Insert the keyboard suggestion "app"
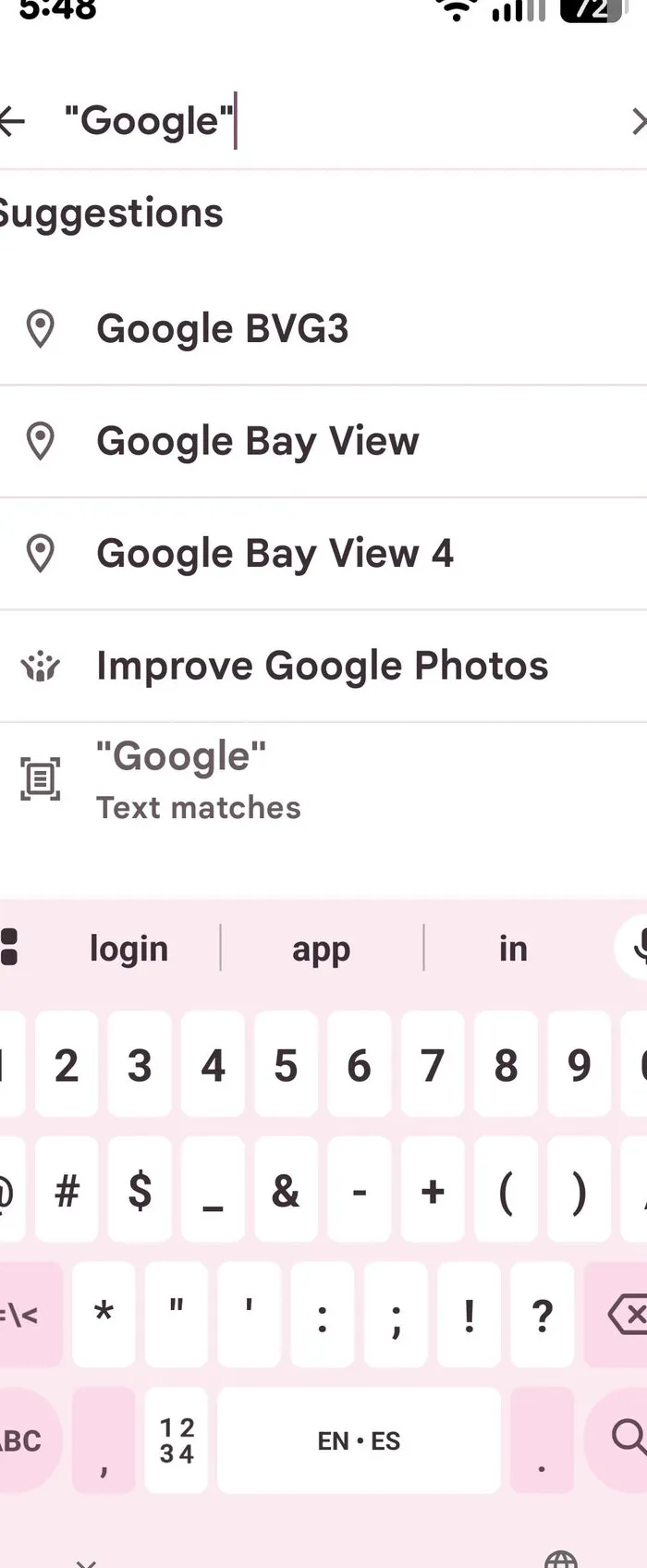Viewport: 647px width, 1568px height. (x=321, y=949)
